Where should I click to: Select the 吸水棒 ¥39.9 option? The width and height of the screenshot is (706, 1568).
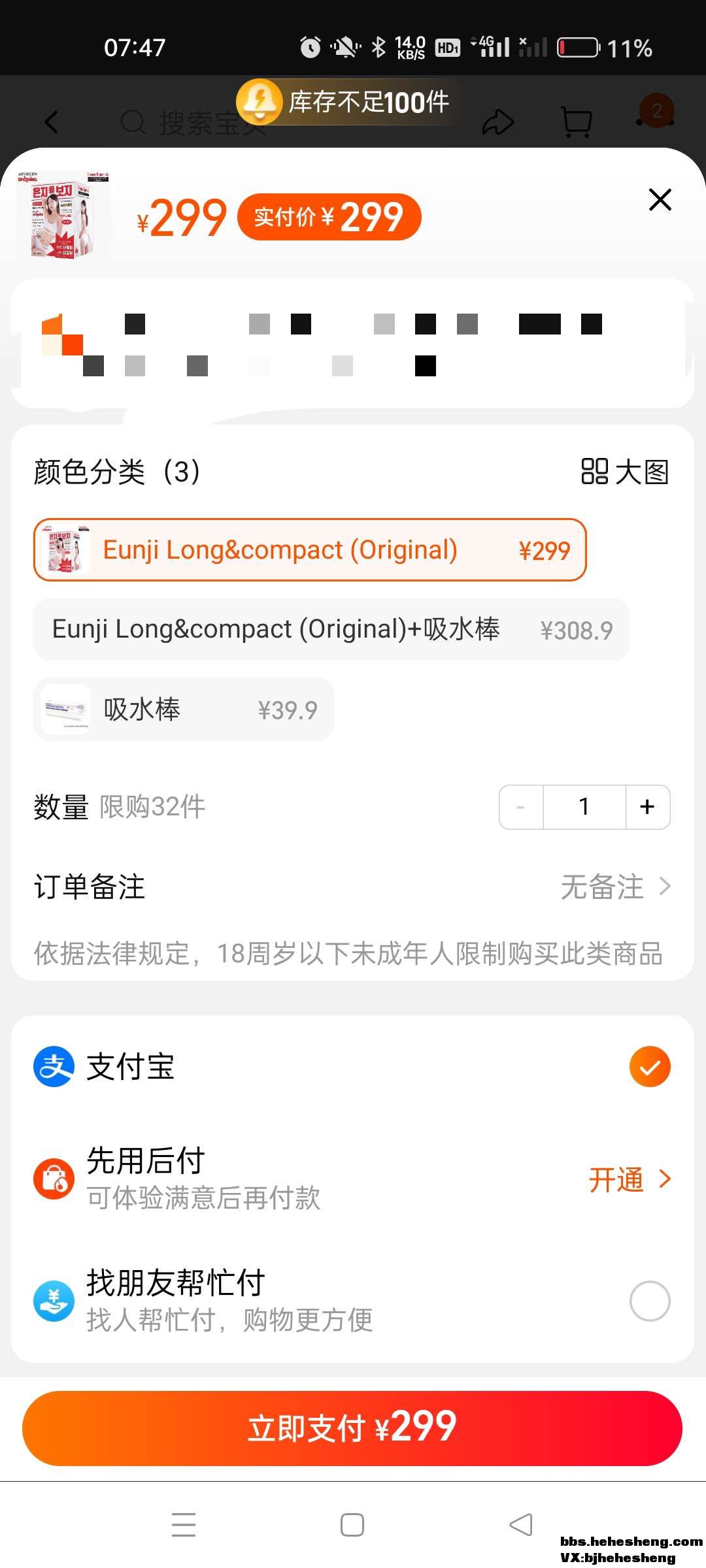pyautogui.click(x=183, y=710)
